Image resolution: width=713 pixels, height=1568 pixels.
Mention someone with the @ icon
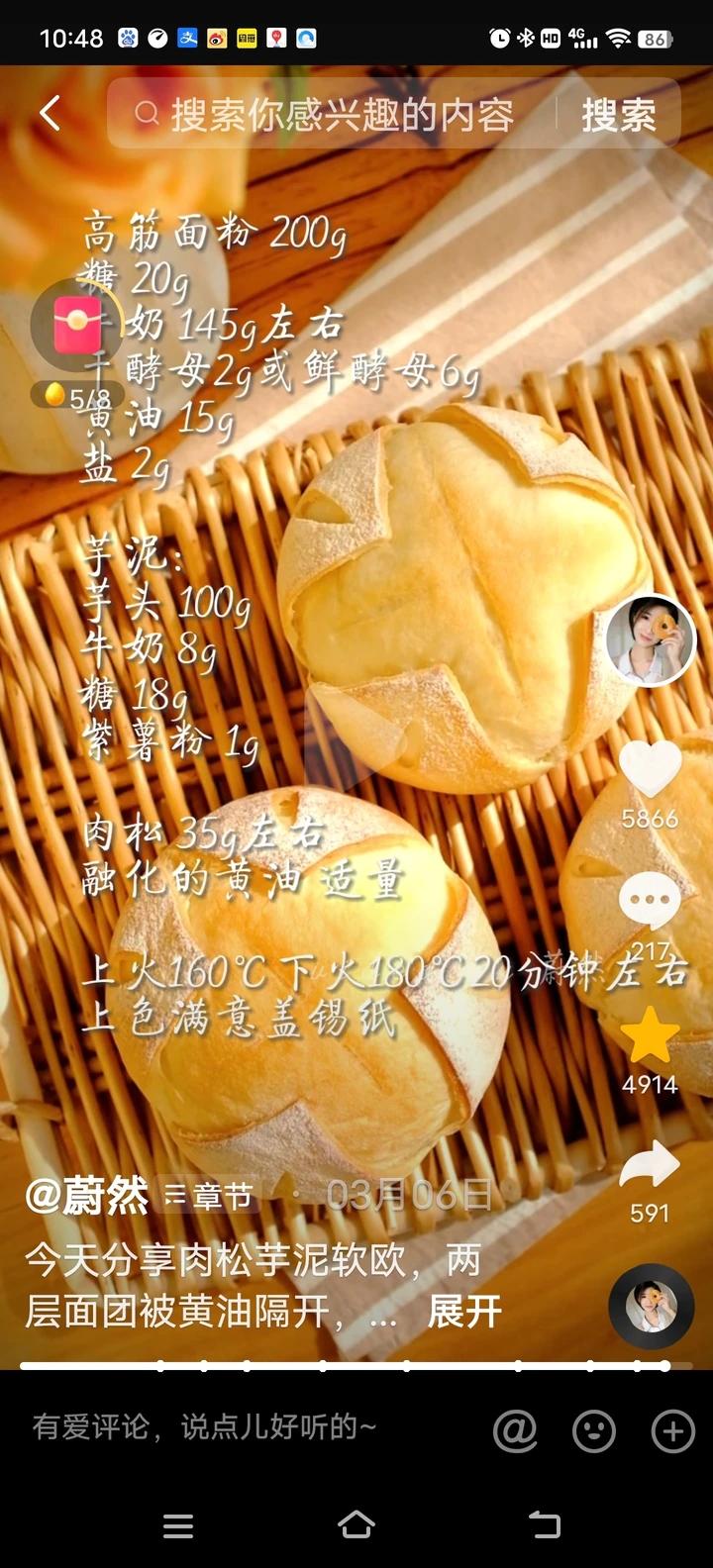pyautogui.click(x=515, y=1430)
